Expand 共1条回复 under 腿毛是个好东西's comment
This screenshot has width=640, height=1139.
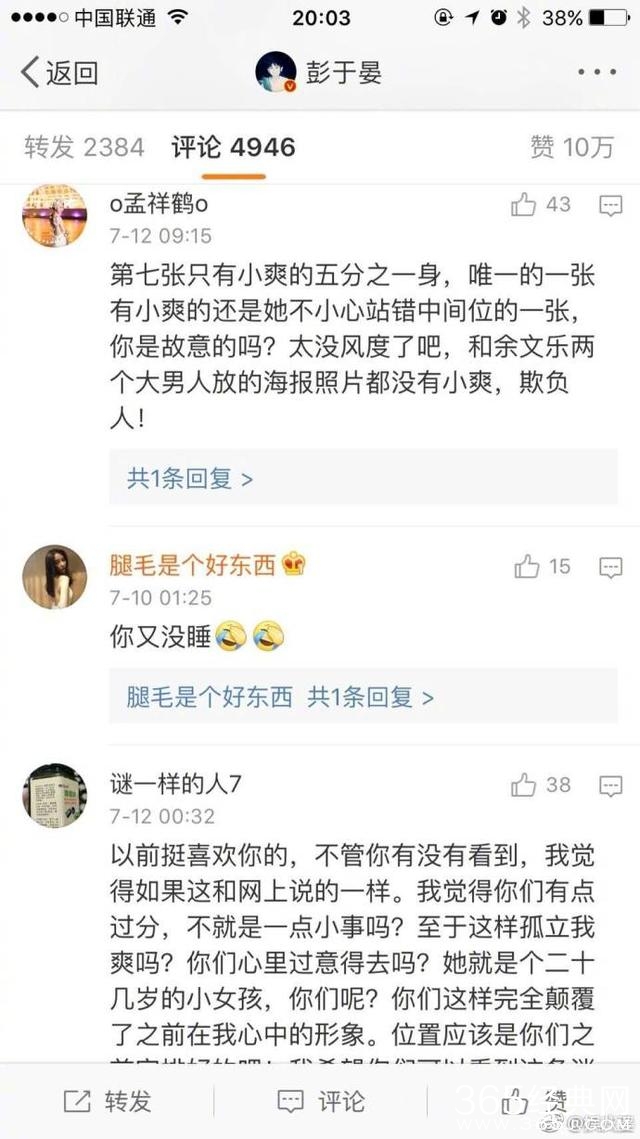coord(370,697)
